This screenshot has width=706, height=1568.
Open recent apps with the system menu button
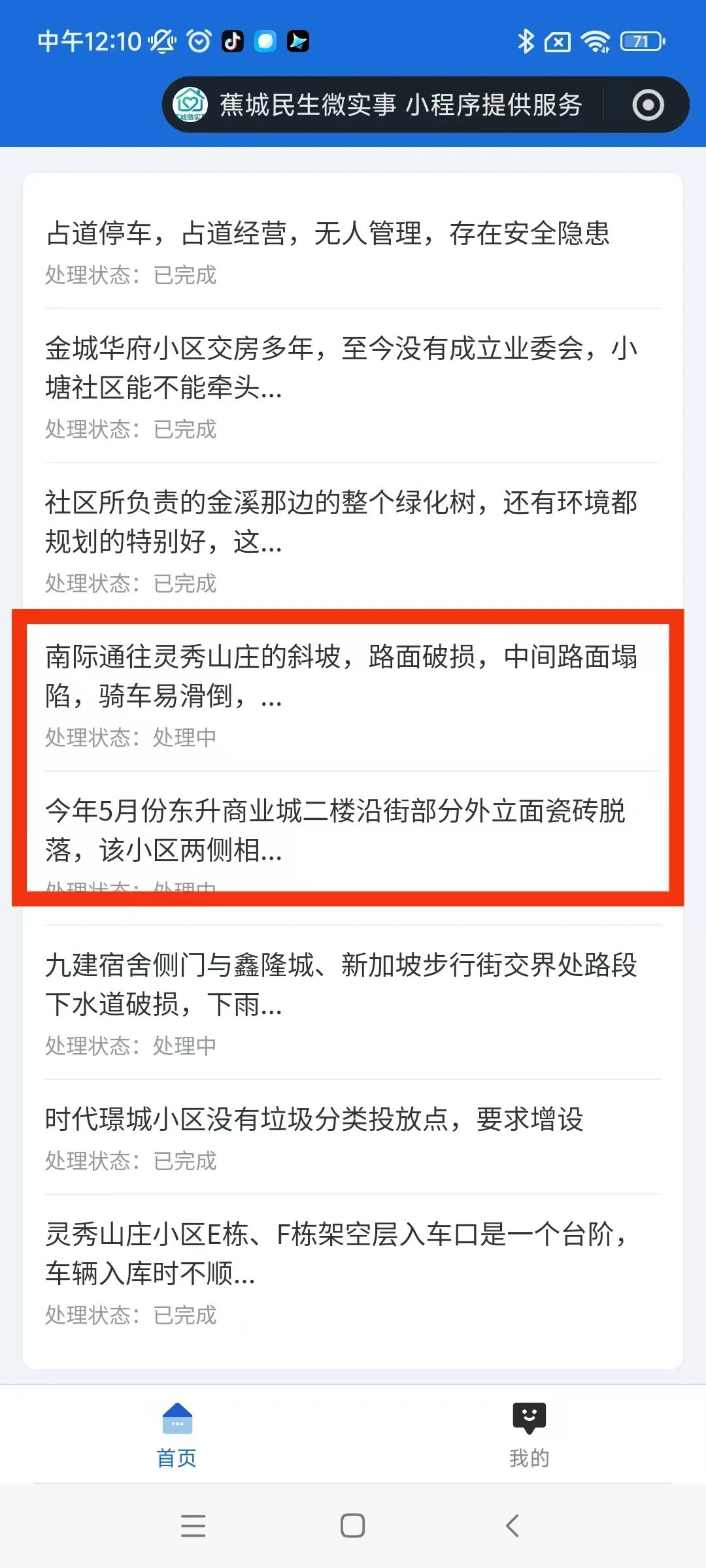coord(193,1526)
